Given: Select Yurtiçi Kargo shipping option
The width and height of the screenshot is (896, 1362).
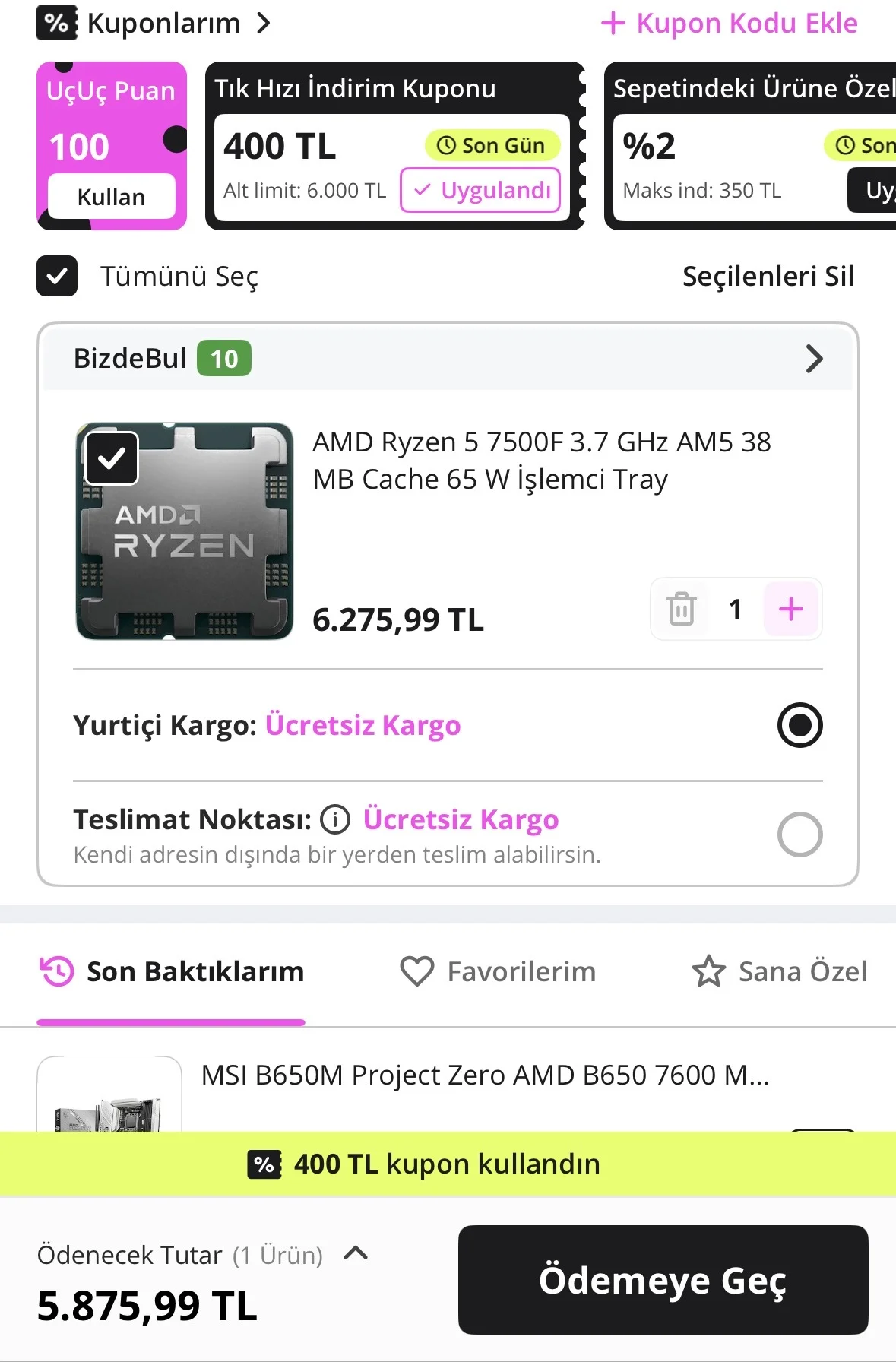Looking at the screenshot, I should point(799,725).
